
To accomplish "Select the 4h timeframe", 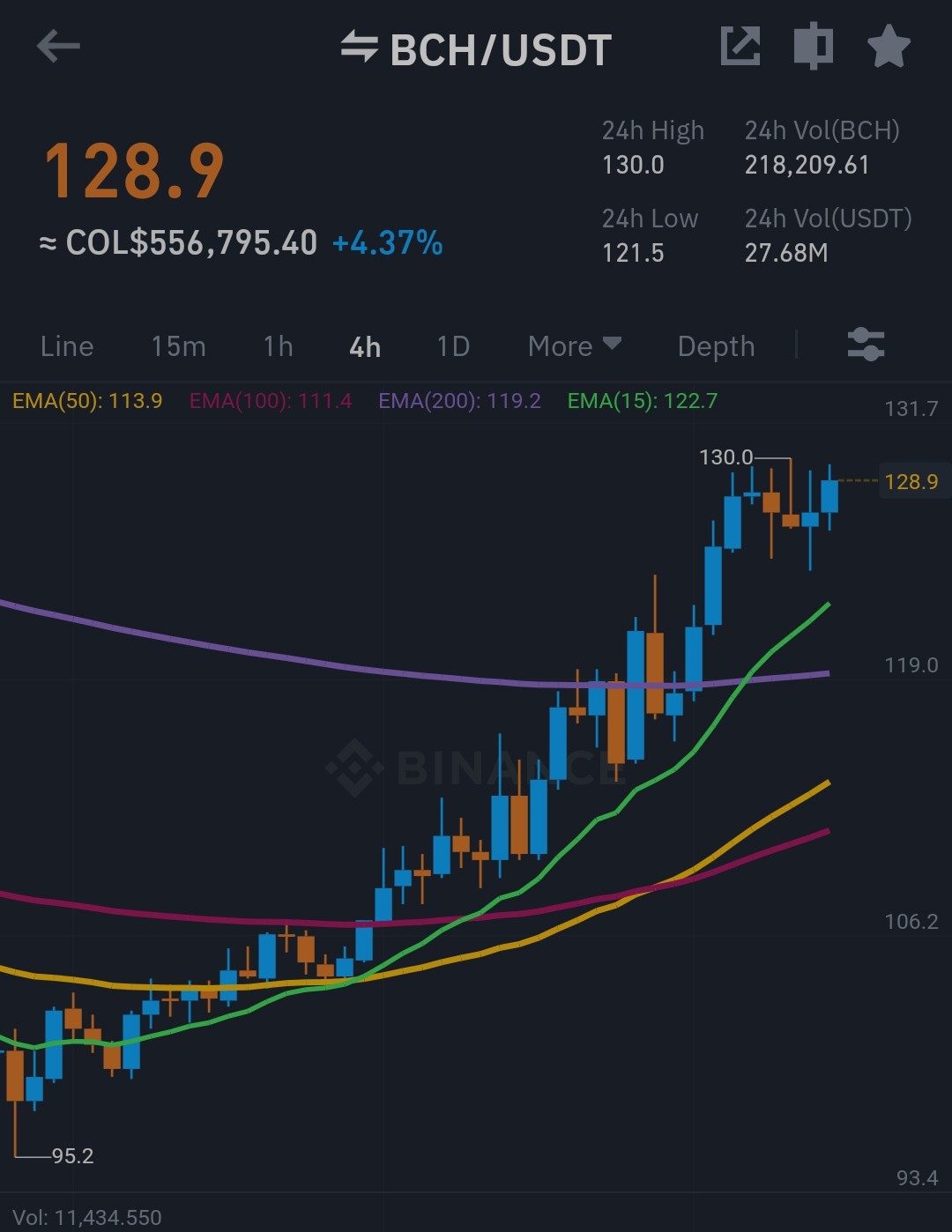I will coord(365,346).
